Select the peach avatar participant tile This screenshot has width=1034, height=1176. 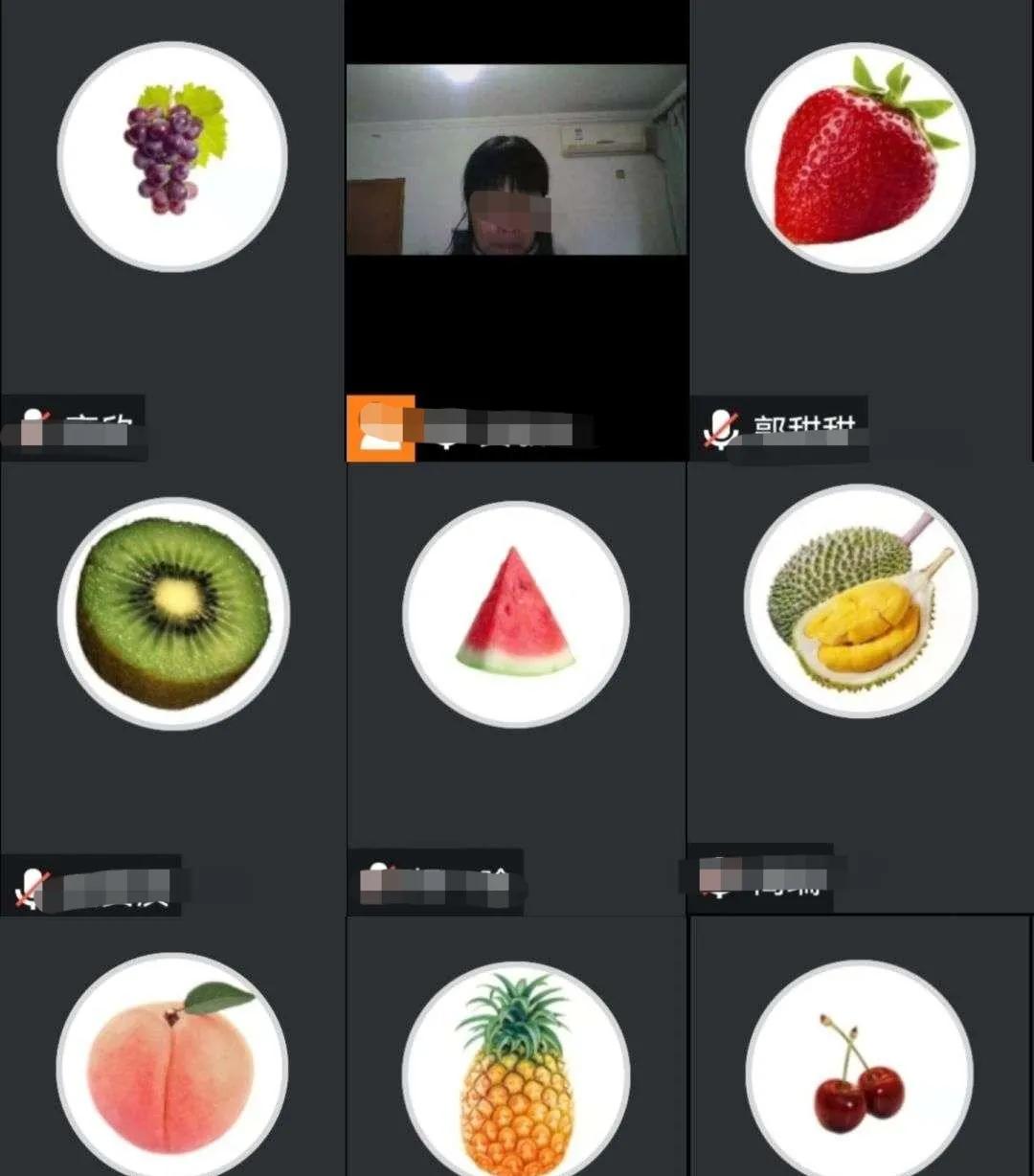coord(172,1063)
